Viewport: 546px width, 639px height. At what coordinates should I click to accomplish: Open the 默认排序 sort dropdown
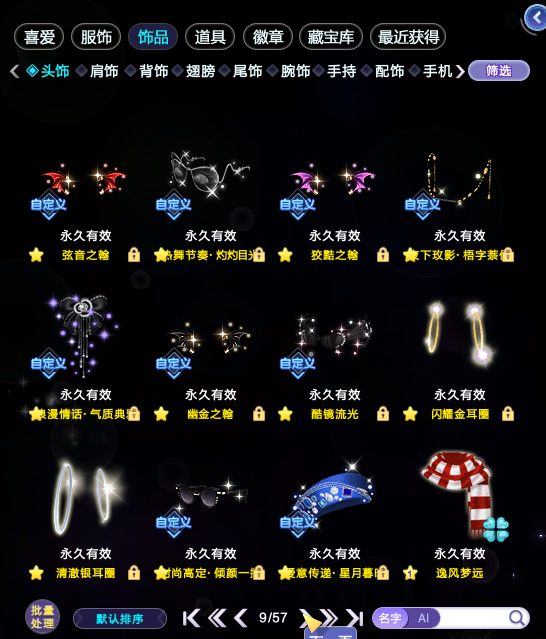click(120, 619)
